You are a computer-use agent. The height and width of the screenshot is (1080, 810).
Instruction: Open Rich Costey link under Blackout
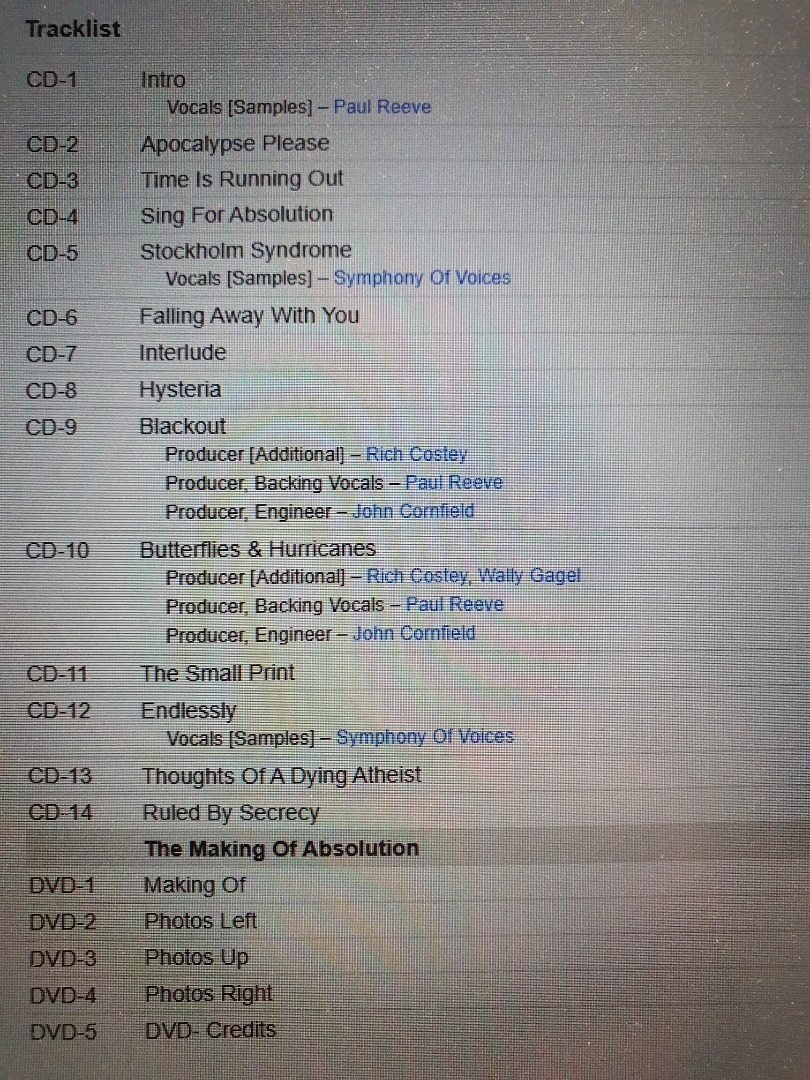416,454
